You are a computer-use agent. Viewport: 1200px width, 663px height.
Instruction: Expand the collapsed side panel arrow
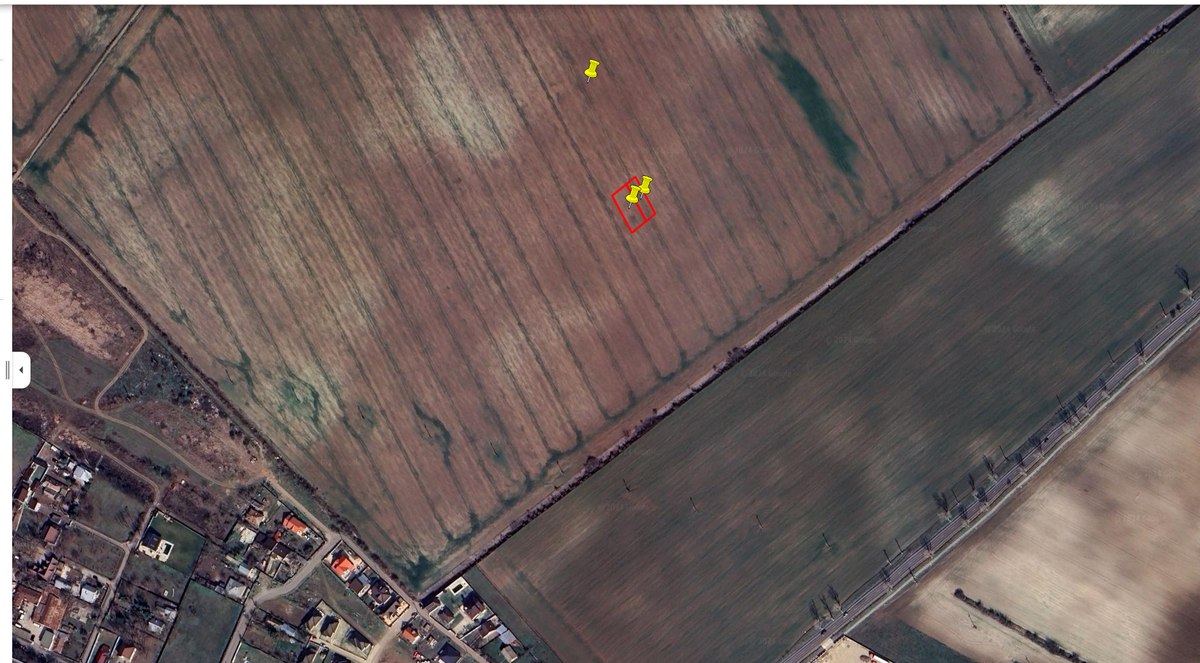19,370
